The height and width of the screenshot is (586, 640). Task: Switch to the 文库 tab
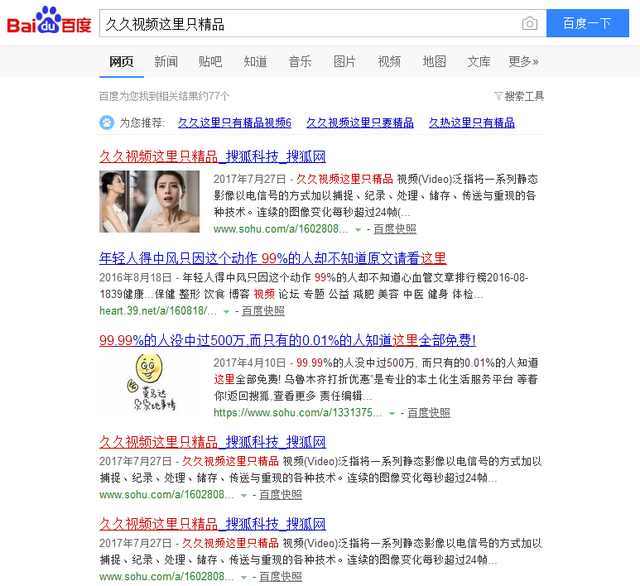[479, 61]
